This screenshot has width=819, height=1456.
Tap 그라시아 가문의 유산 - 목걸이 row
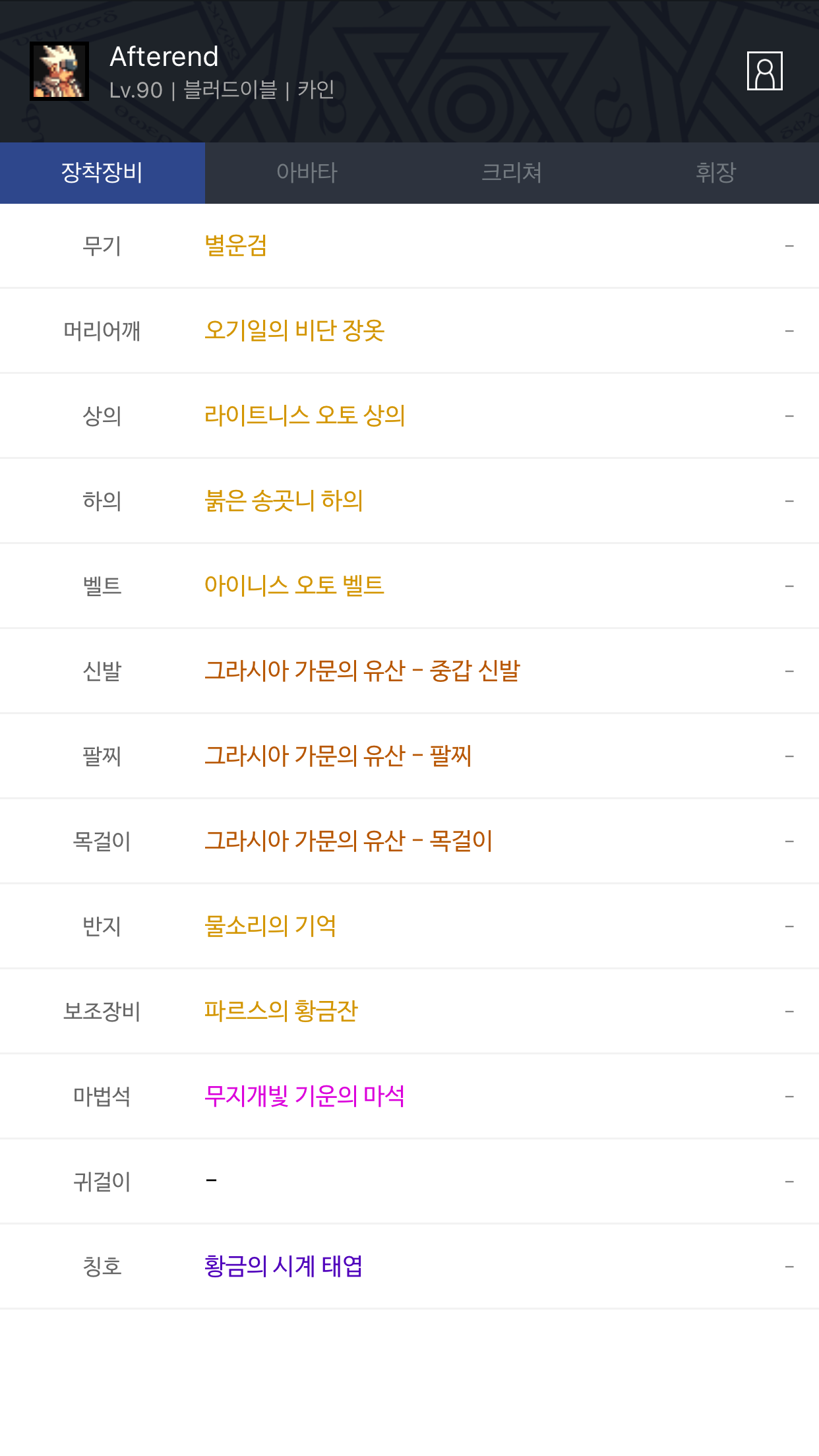coord(348,841)
